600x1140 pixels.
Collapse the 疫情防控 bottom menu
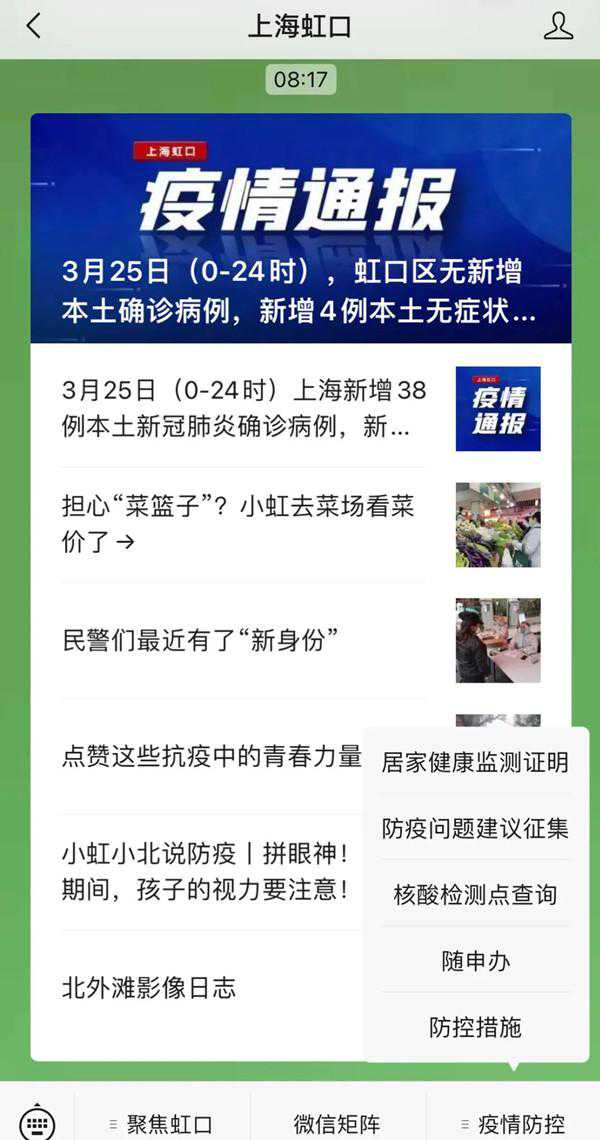coord(512,1123)
